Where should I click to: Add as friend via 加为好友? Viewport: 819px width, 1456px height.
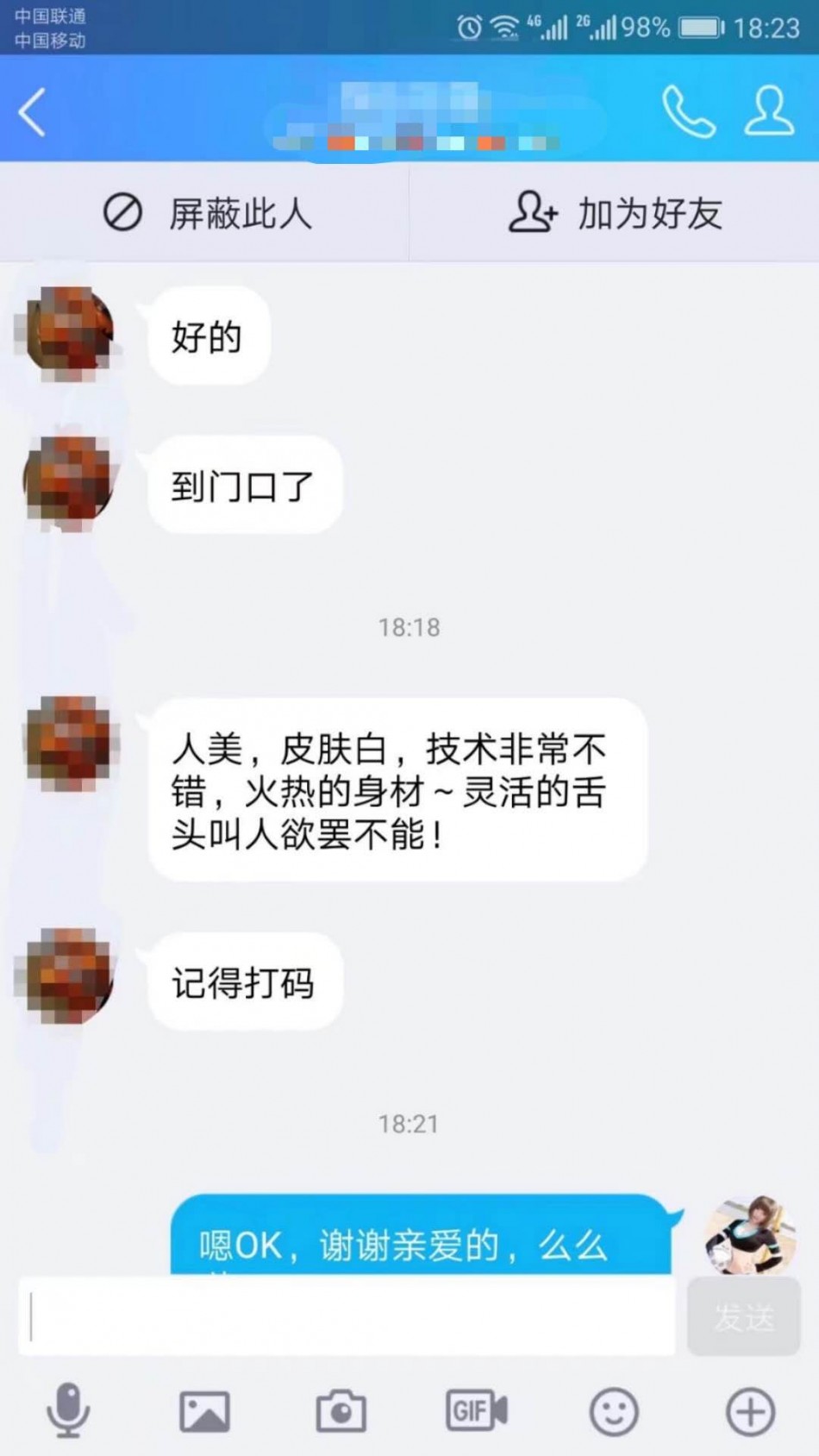click(616, 213)
